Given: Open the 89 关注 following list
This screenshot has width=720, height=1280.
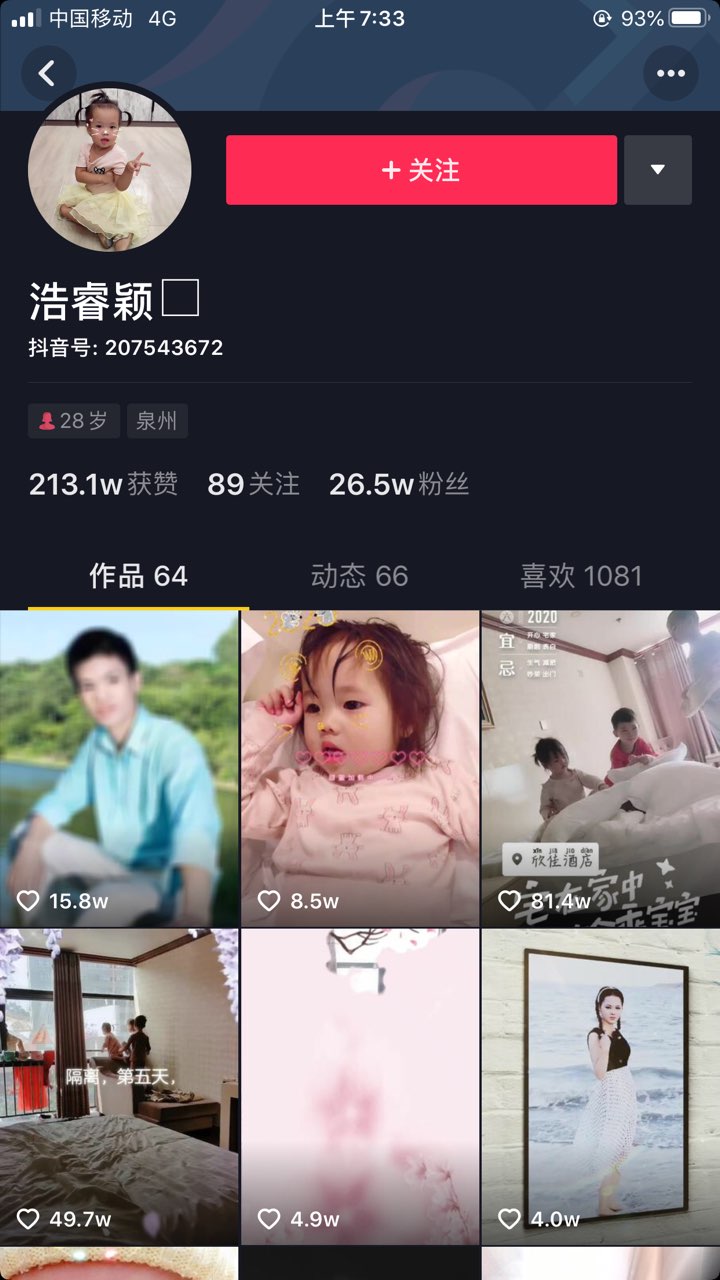Looking at the screenshot, I should point(253,485).
